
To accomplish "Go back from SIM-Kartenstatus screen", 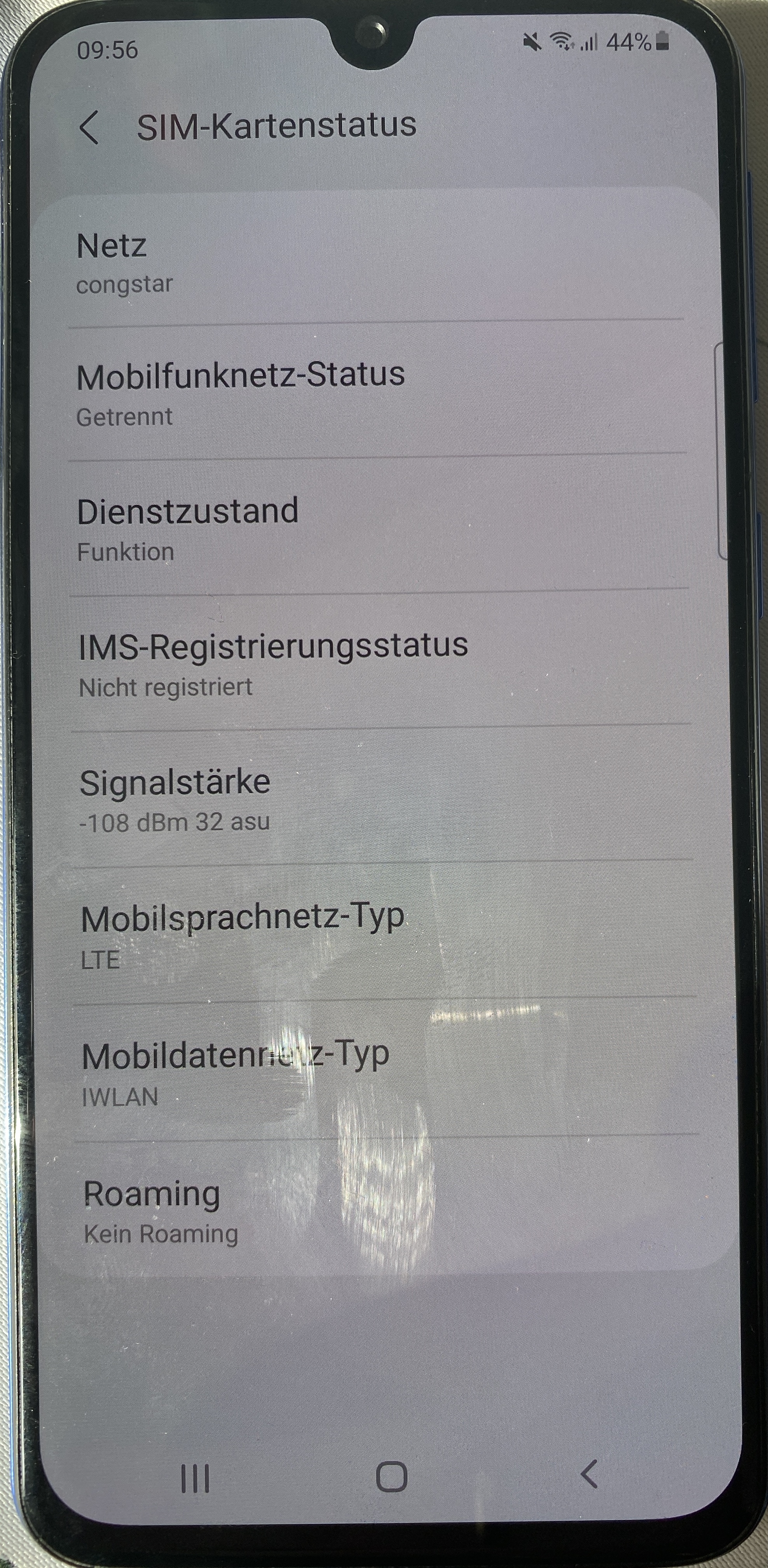I will coord(89,127).
